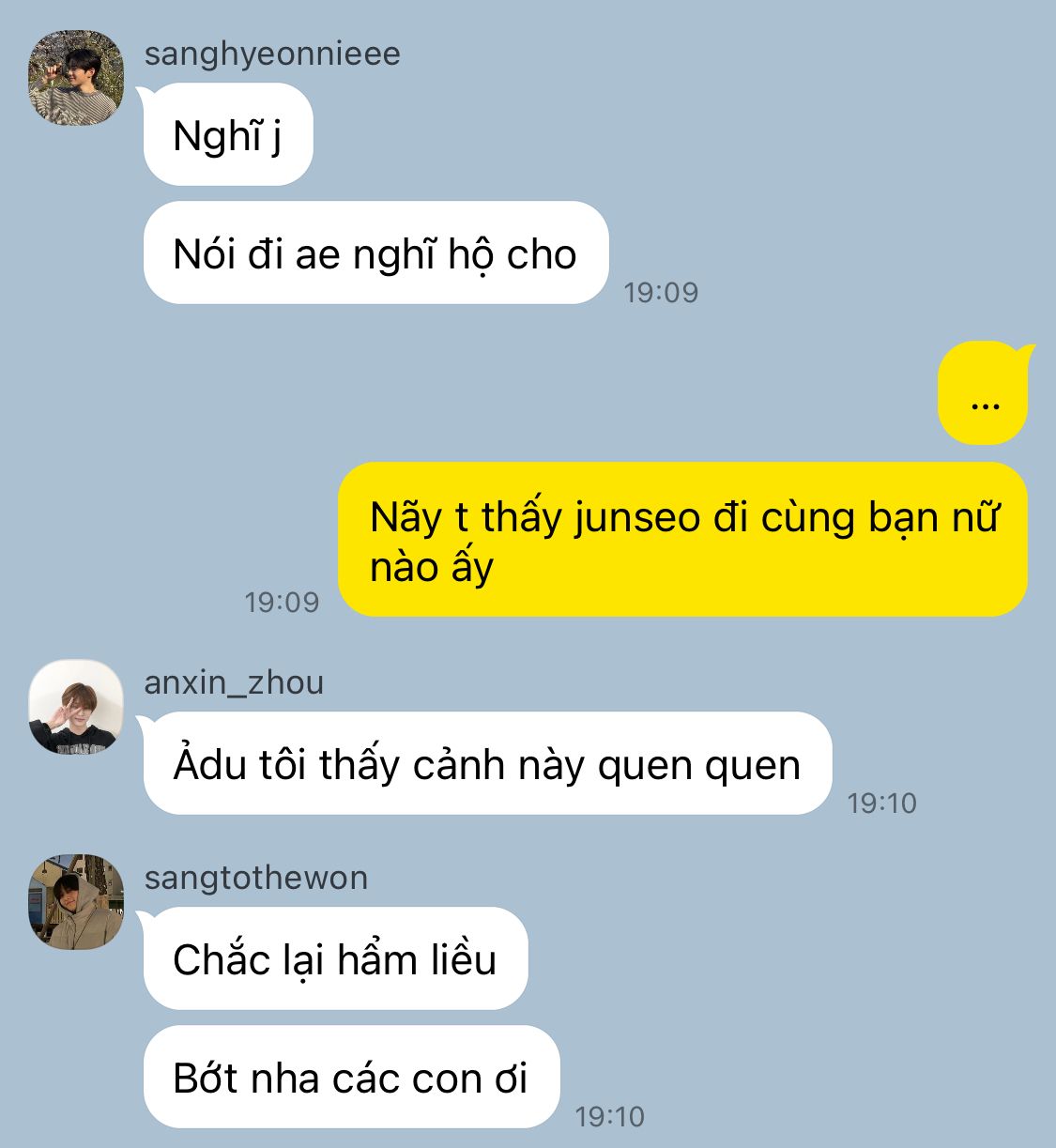Open sangtothewon's profile picture

76,901
